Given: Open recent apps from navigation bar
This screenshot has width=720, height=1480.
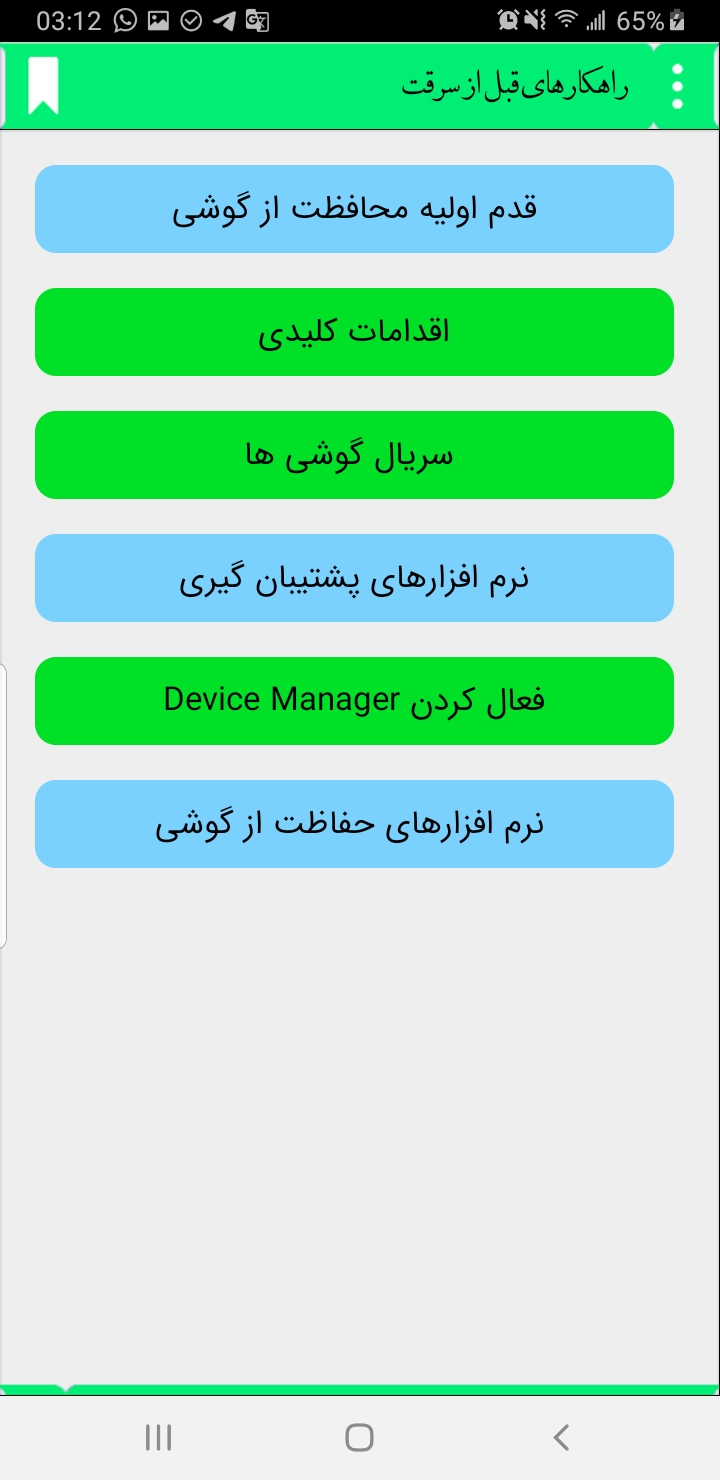Looking at the screenshot, I should point(158,1438).
